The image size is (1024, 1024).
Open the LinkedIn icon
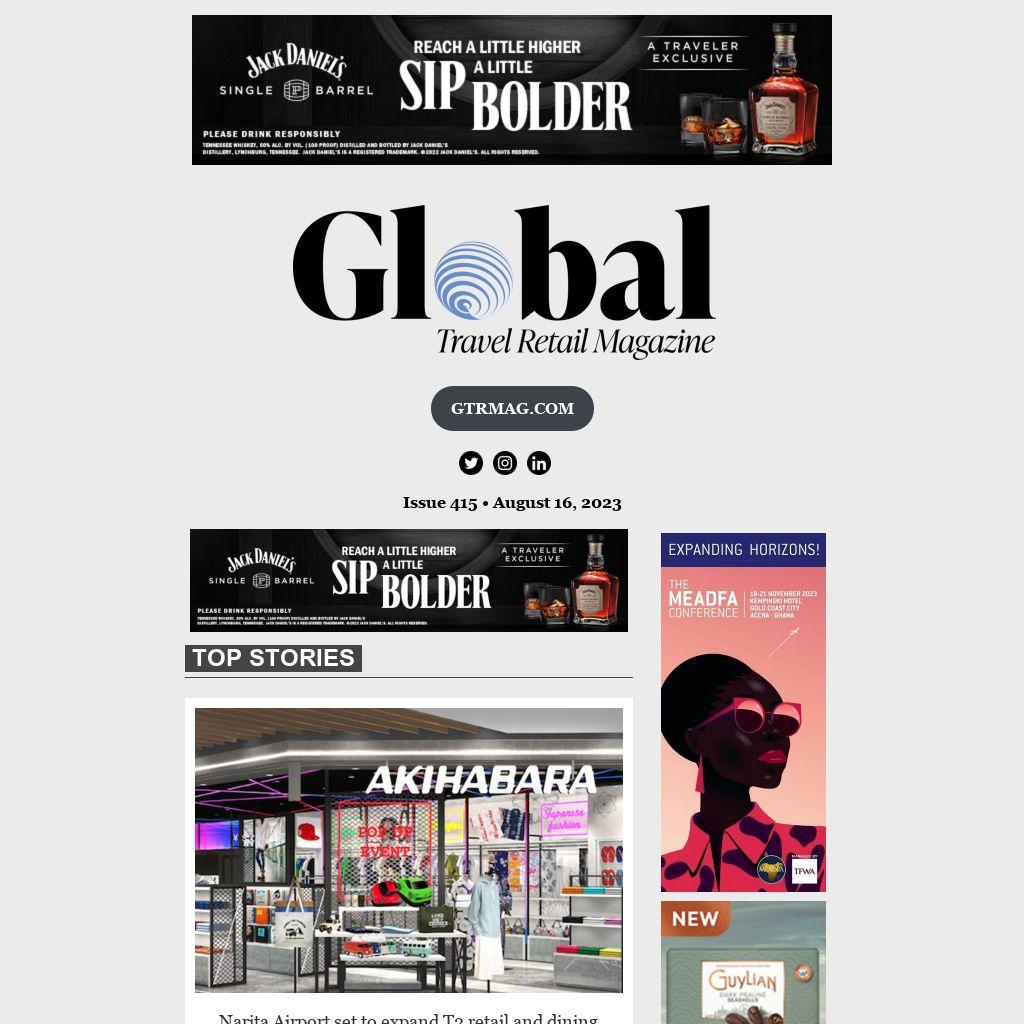coord(539,463)
